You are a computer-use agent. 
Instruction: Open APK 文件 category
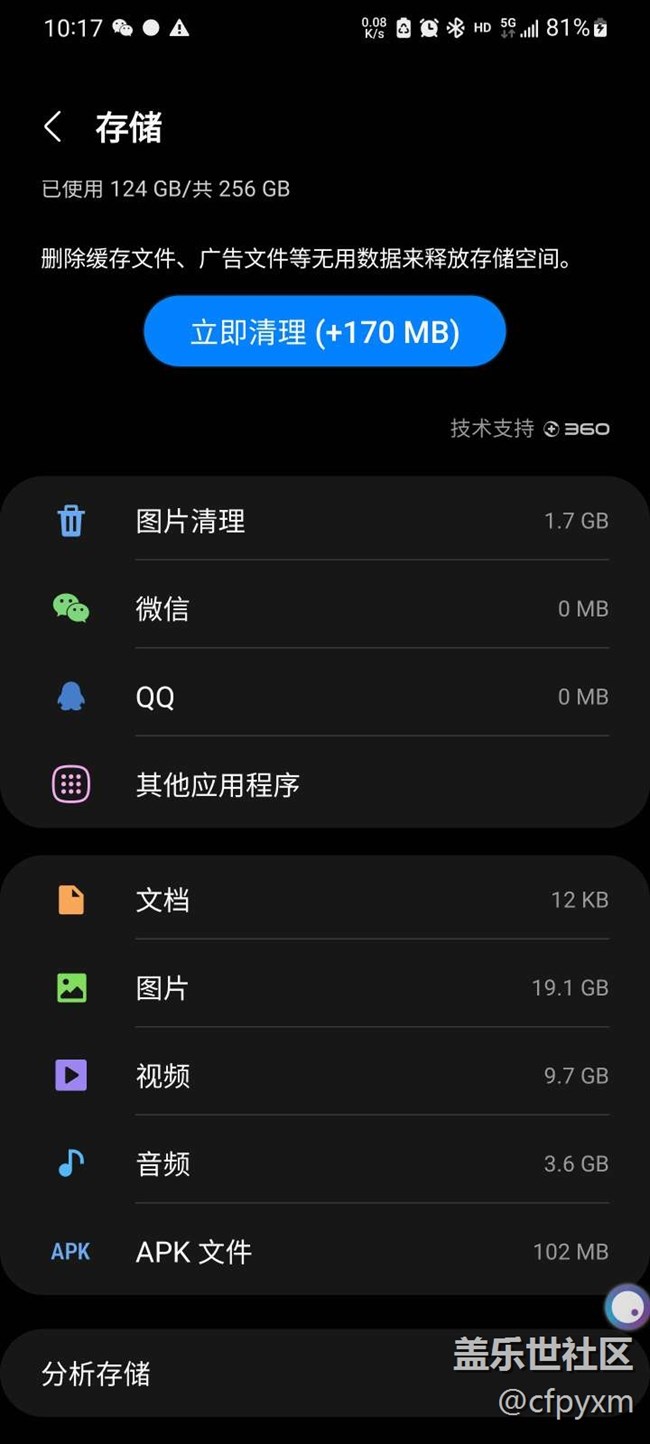pyautogui.click(x=325, y=1251)
